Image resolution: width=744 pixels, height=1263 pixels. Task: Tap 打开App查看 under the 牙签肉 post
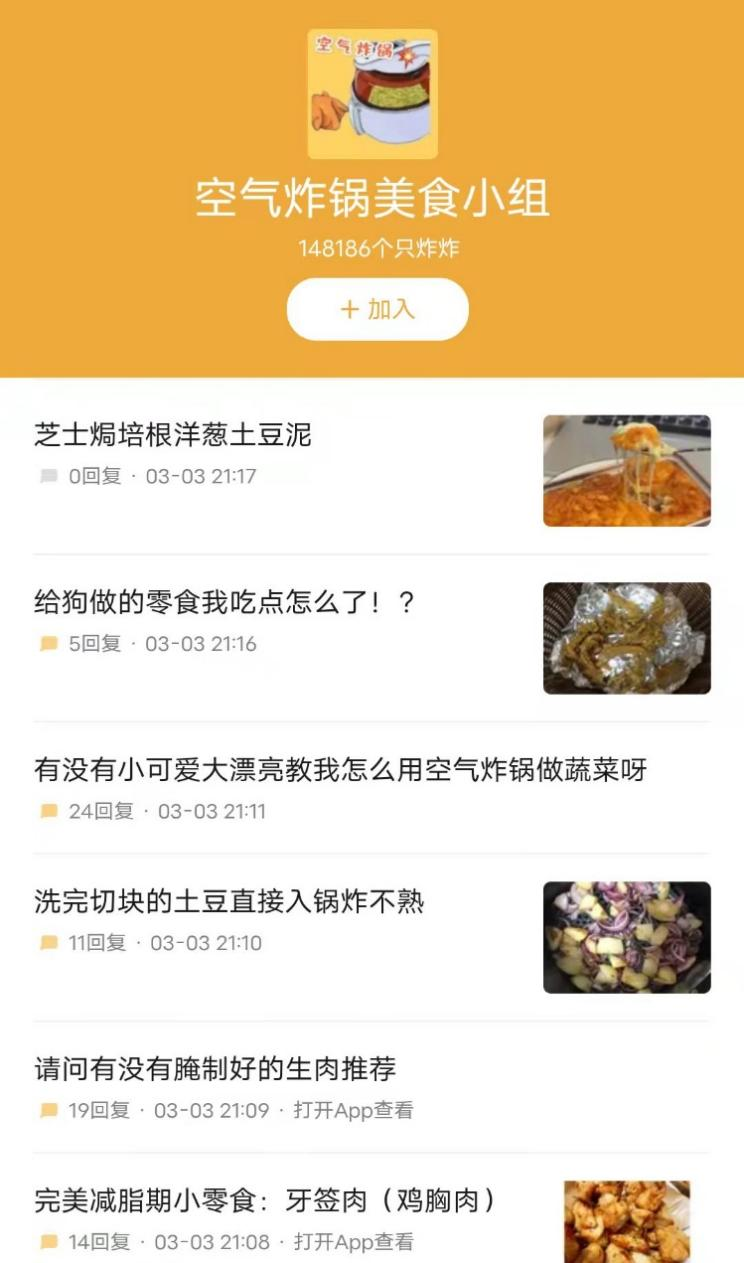[x=353, y=1242]
